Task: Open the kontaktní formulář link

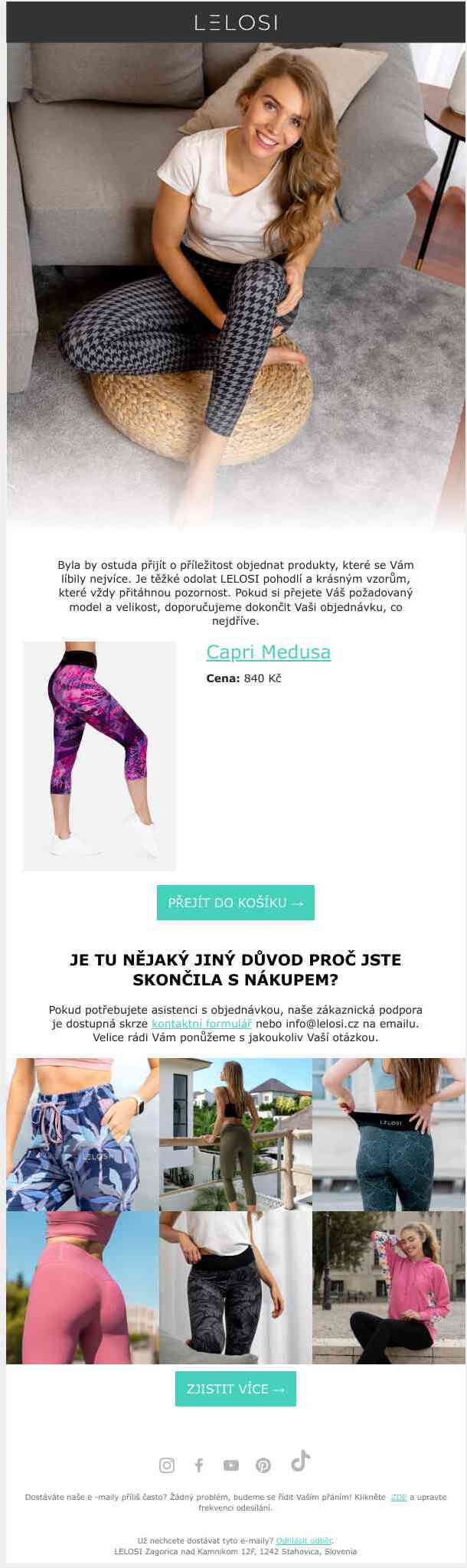Action: click(x=201, y=1024)
